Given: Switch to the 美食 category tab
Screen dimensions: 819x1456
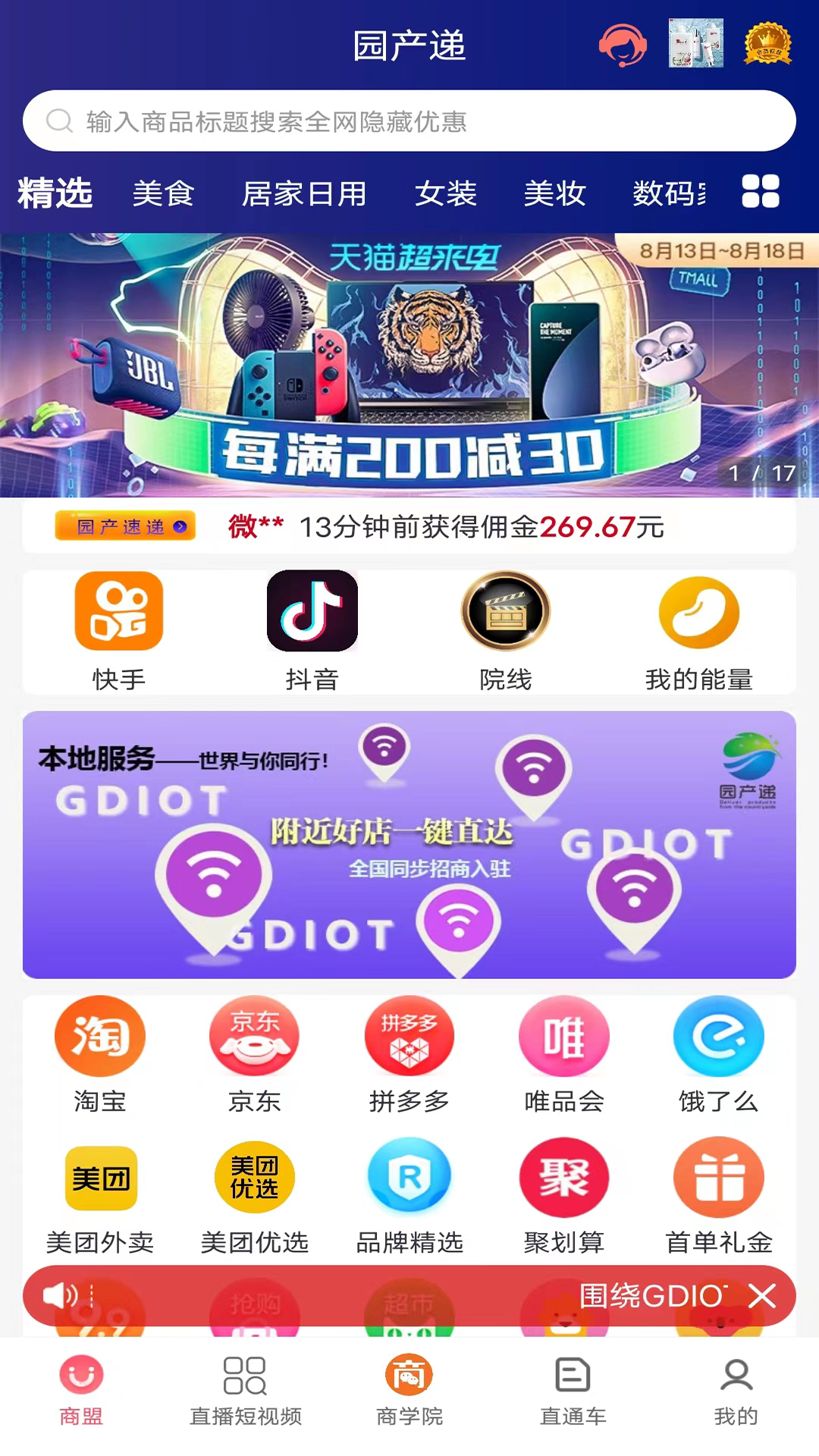Looking at the screenshot, I should (163, 194).
